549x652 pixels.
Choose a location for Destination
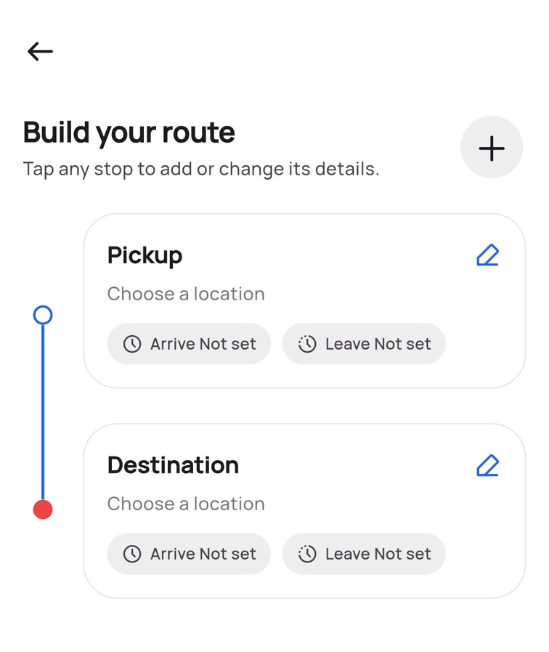click(x=186, y=504)
